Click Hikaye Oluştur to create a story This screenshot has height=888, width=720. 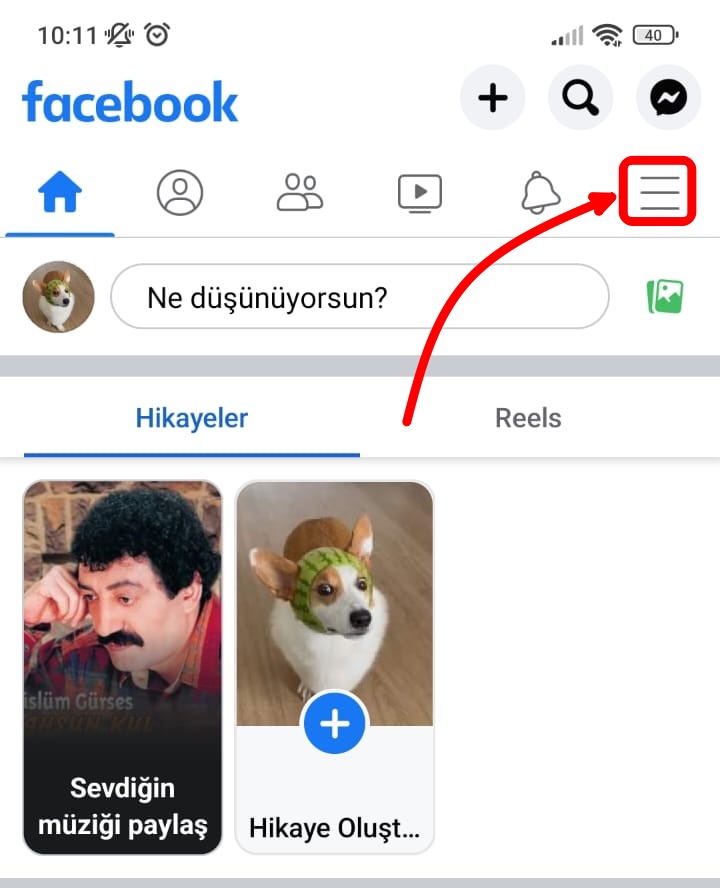click(x=335, y=827)
